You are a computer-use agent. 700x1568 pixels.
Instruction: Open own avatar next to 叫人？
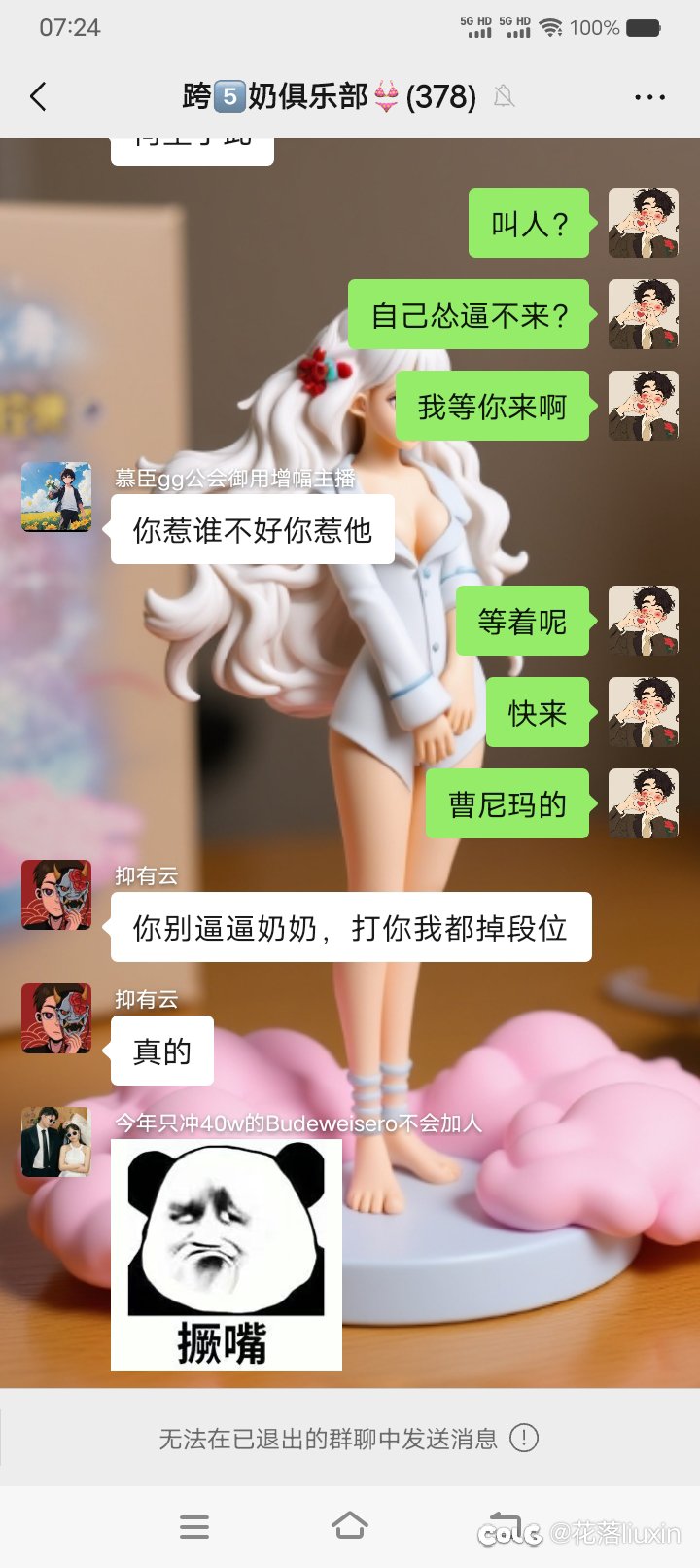pyautogui.click(x=643, y=223)
